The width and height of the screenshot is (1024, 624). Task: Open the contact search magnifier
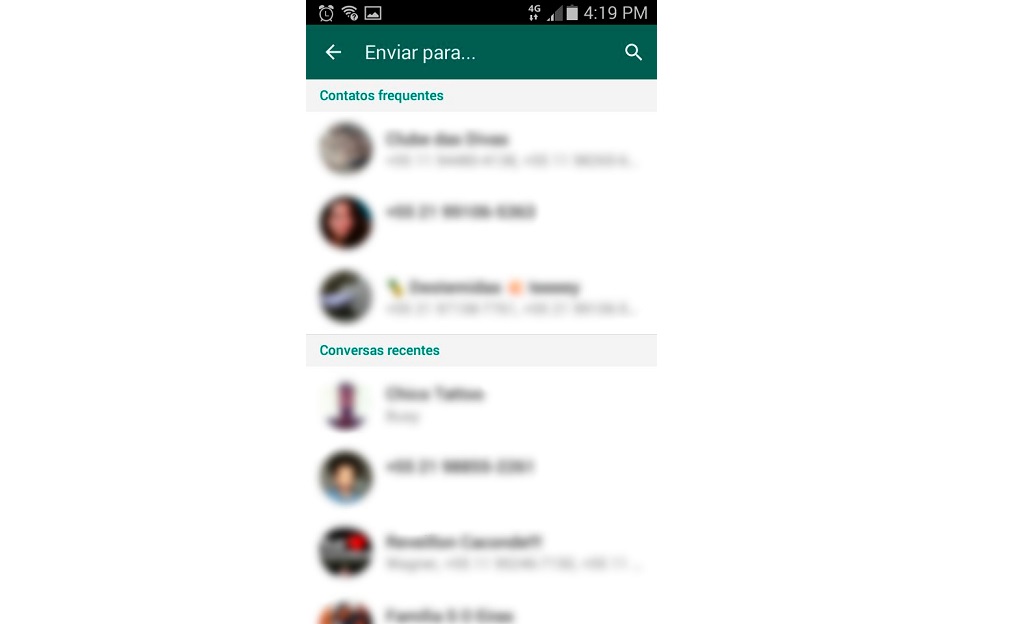[633, 52]
